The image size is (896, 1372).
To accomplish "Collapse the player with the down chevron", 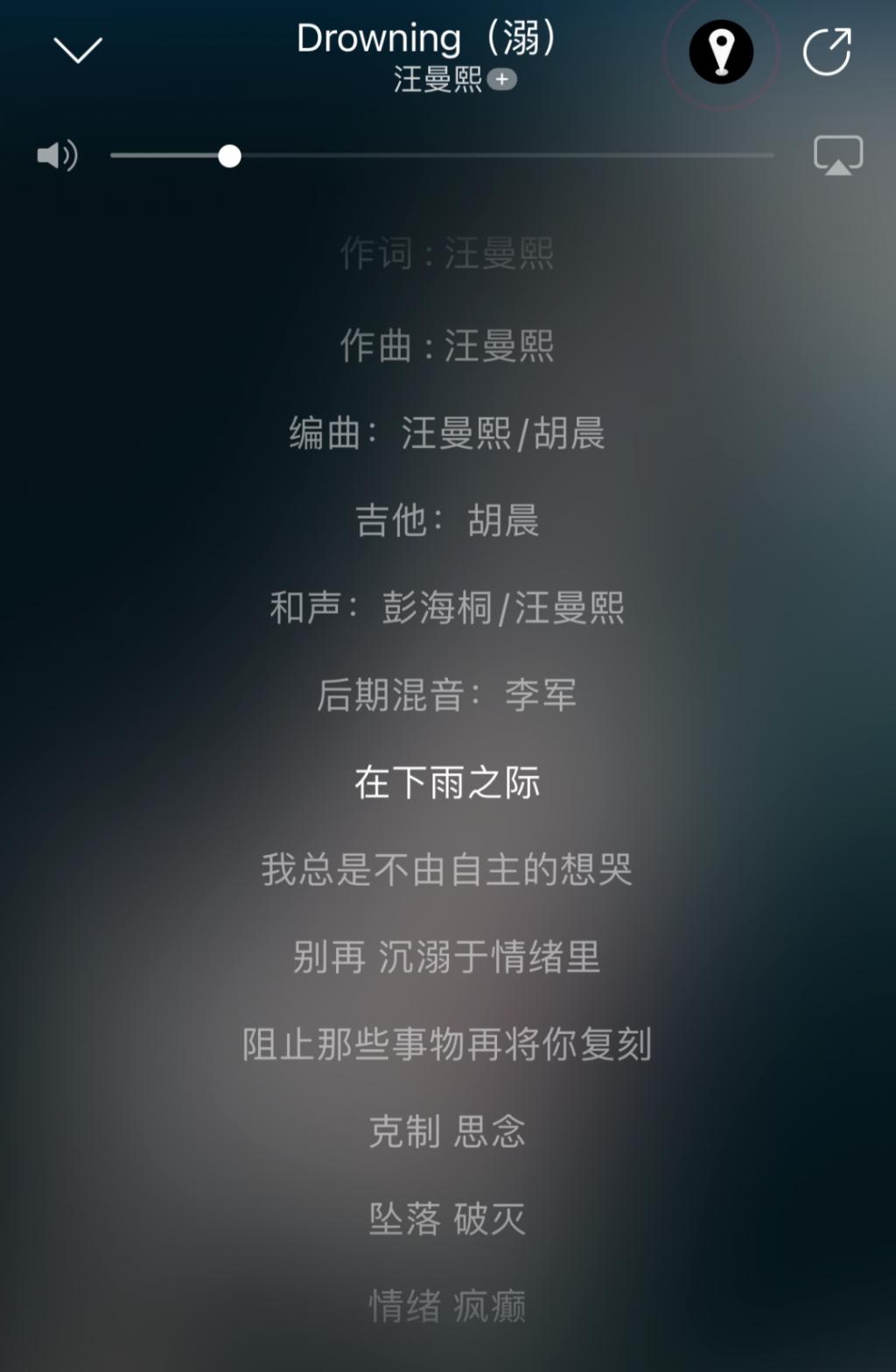I will tap(78, 50).
